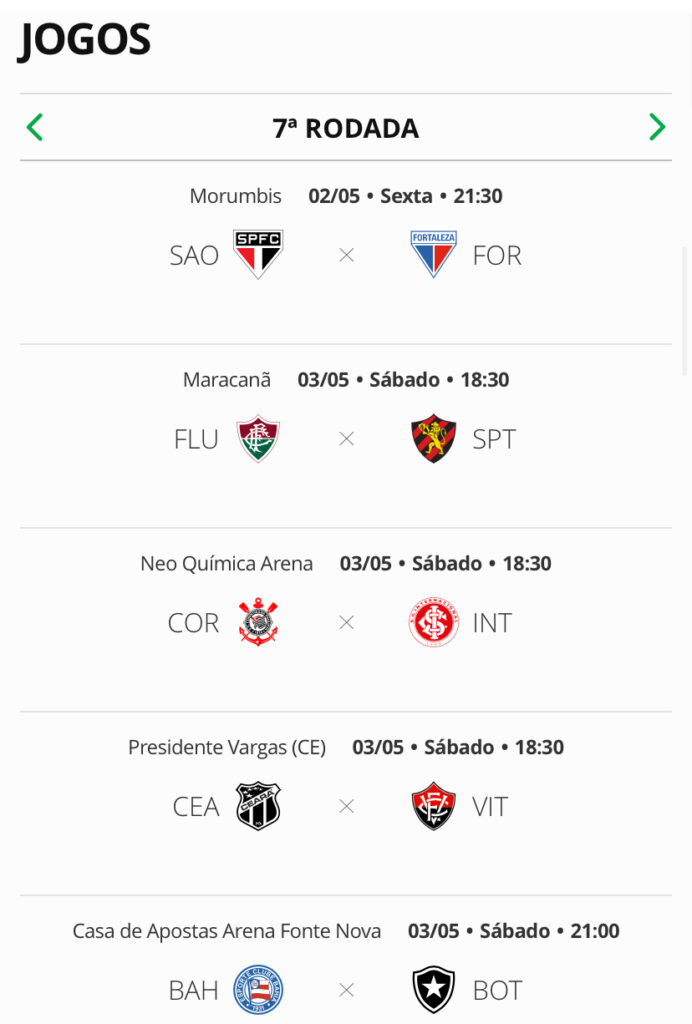View the FLU x SPT match

346,439
